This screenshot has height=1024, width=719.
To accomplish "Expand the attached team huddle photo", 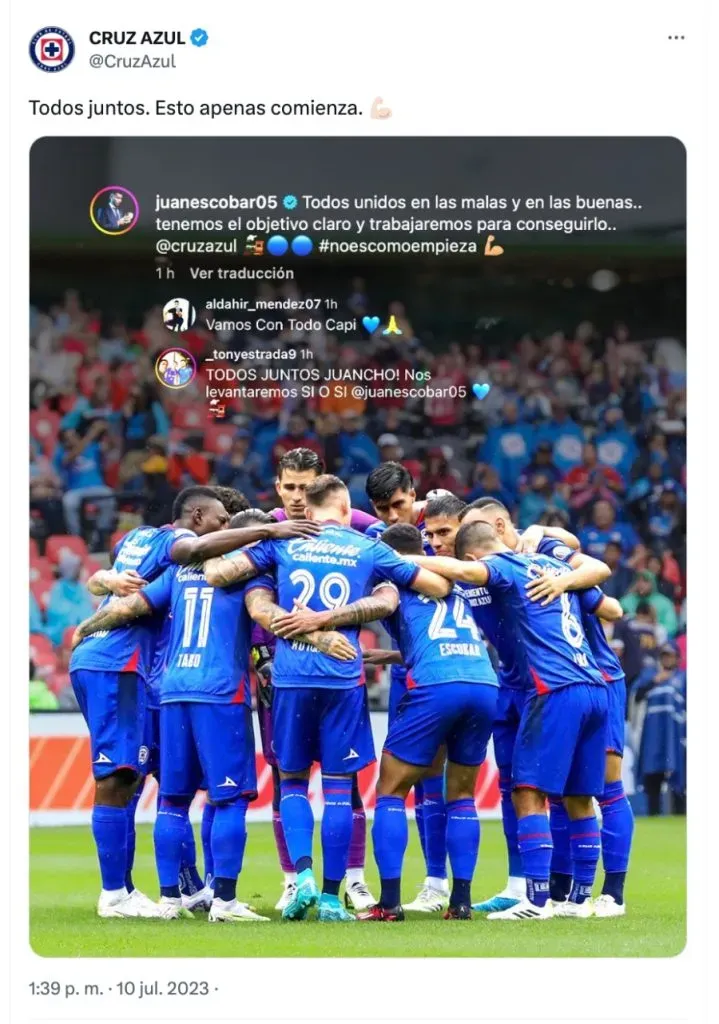I will click(358, 640).
